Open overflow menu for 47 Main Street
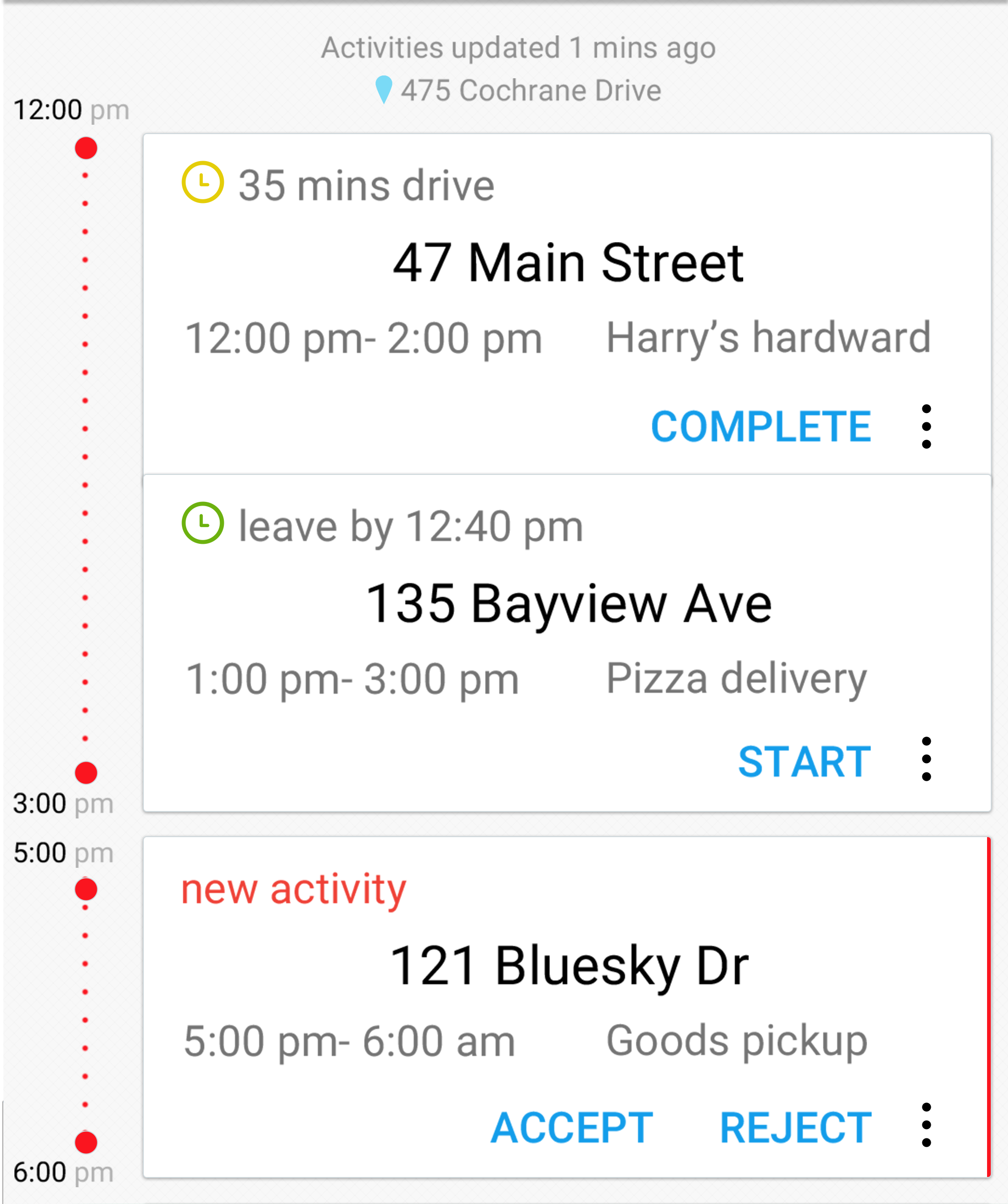This screenshot has width=1008, height=1204. click(x=926, y=427)
